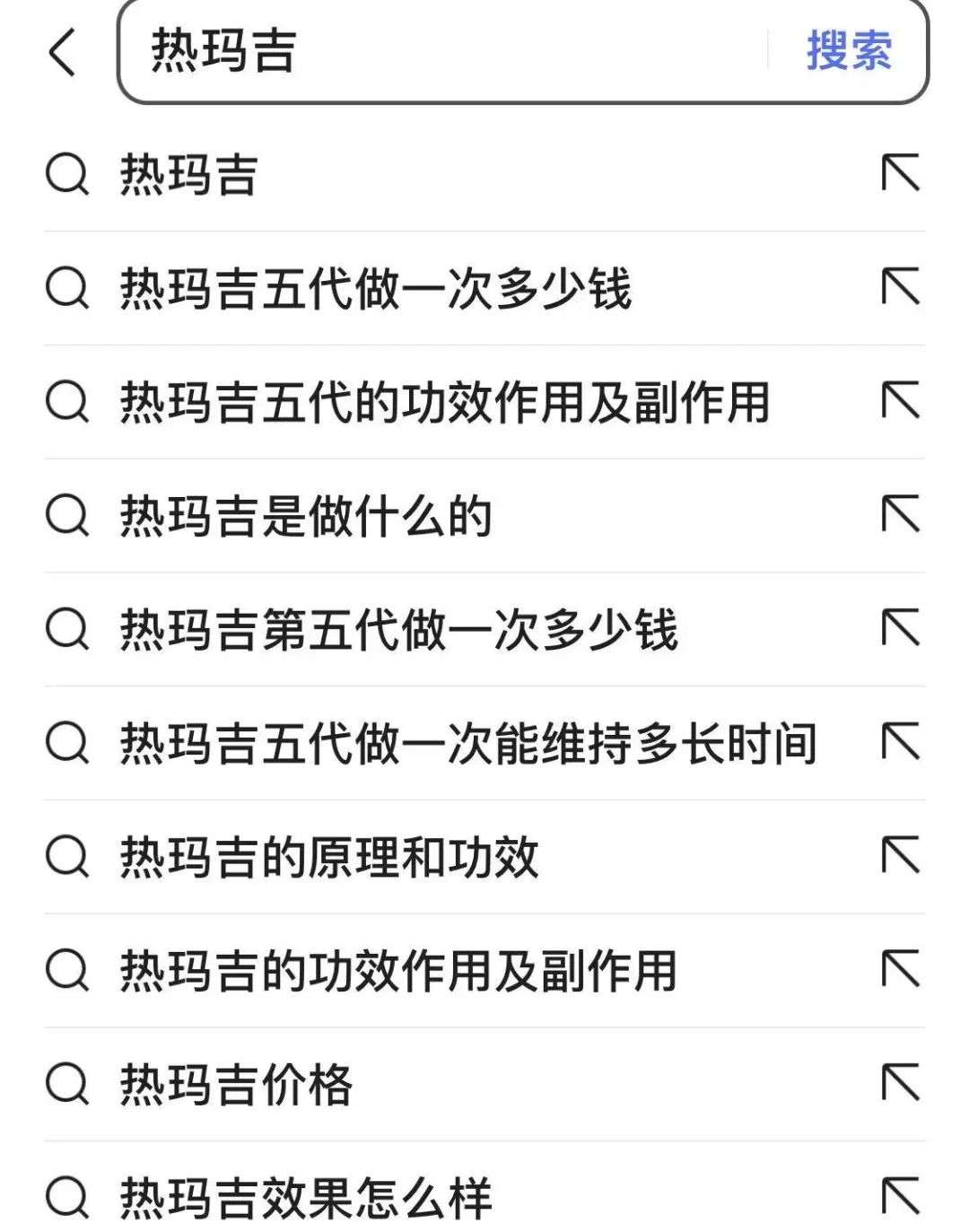Open suggestion 热玛吉五代做一次多少钱
The width and height of the screenshot is (969, 1232).
click(376, 288)
